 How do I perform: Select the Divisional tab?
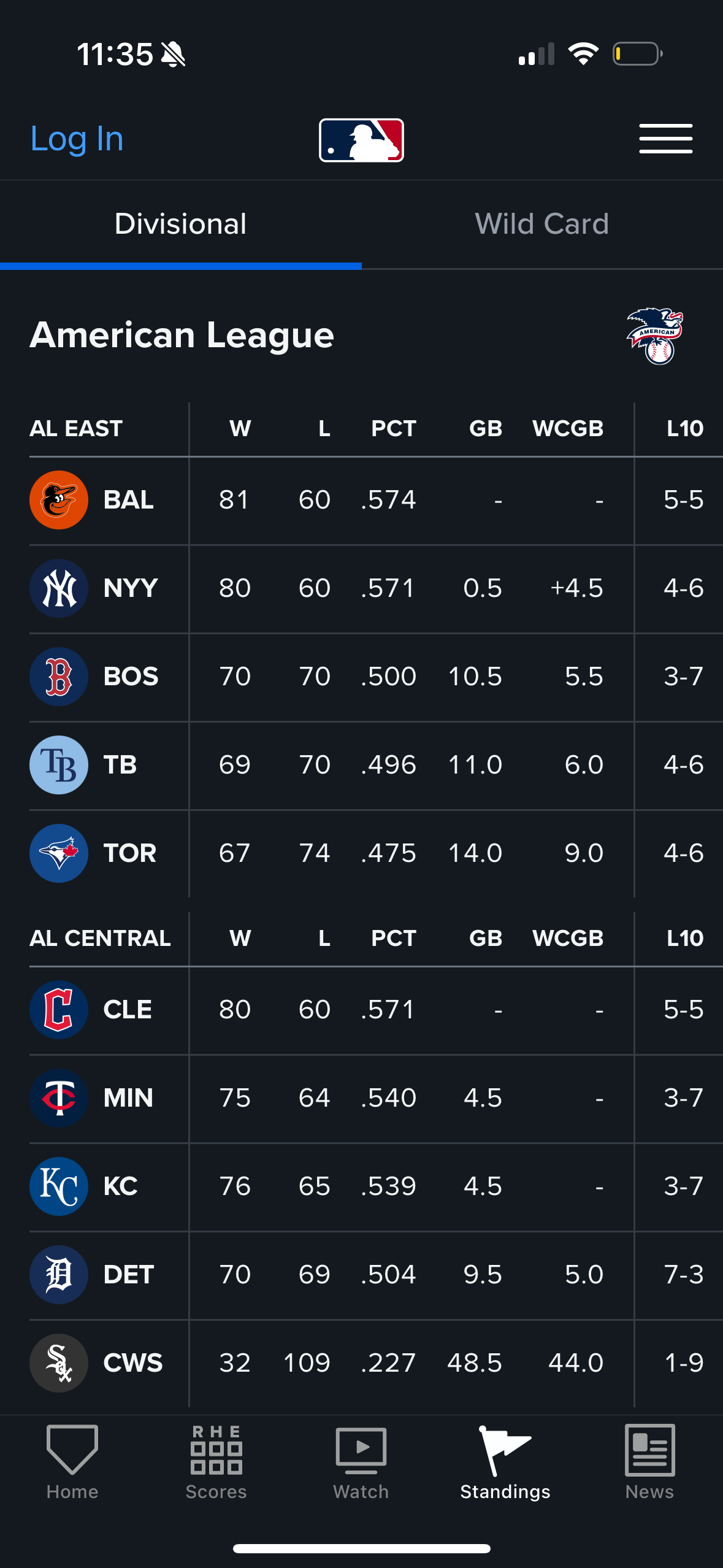[180, 223]
